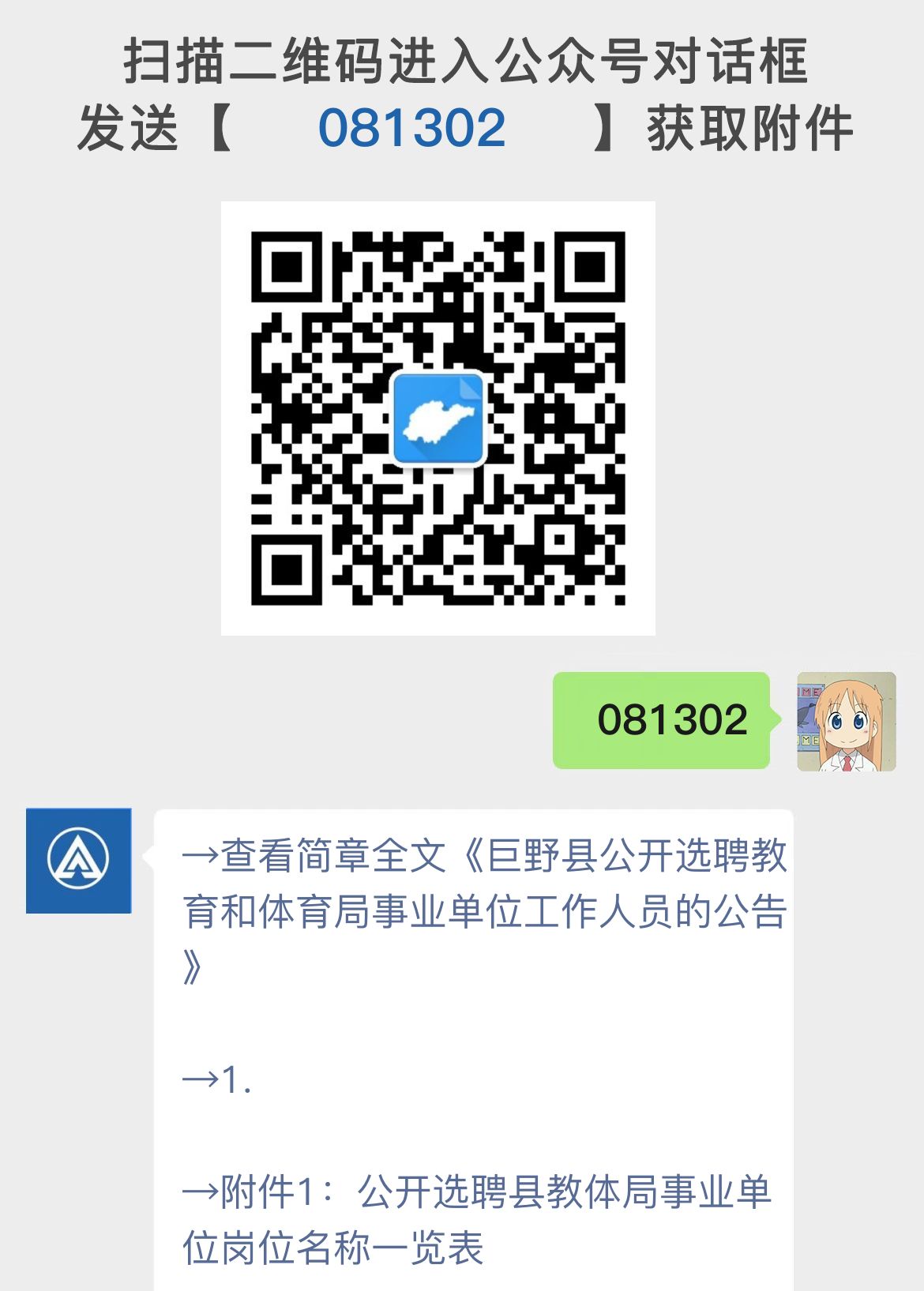
Task: Open the 巨野县公开选聘 announcement full text link
Action: (x=474, y=904)
